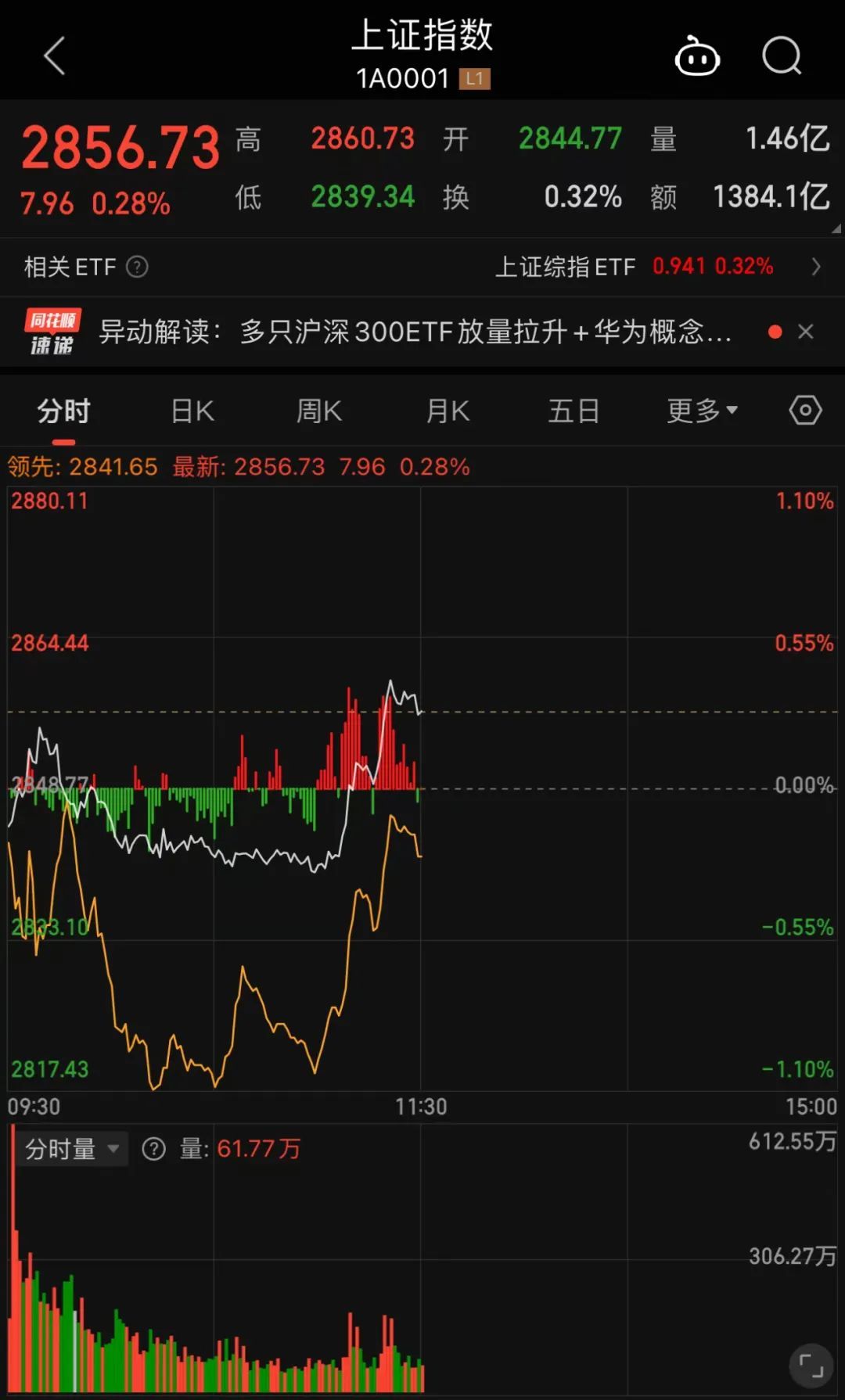Tap the help icon beside 相关ETF
This screenshot has height=1400, width=845.
tap(137, 267)
